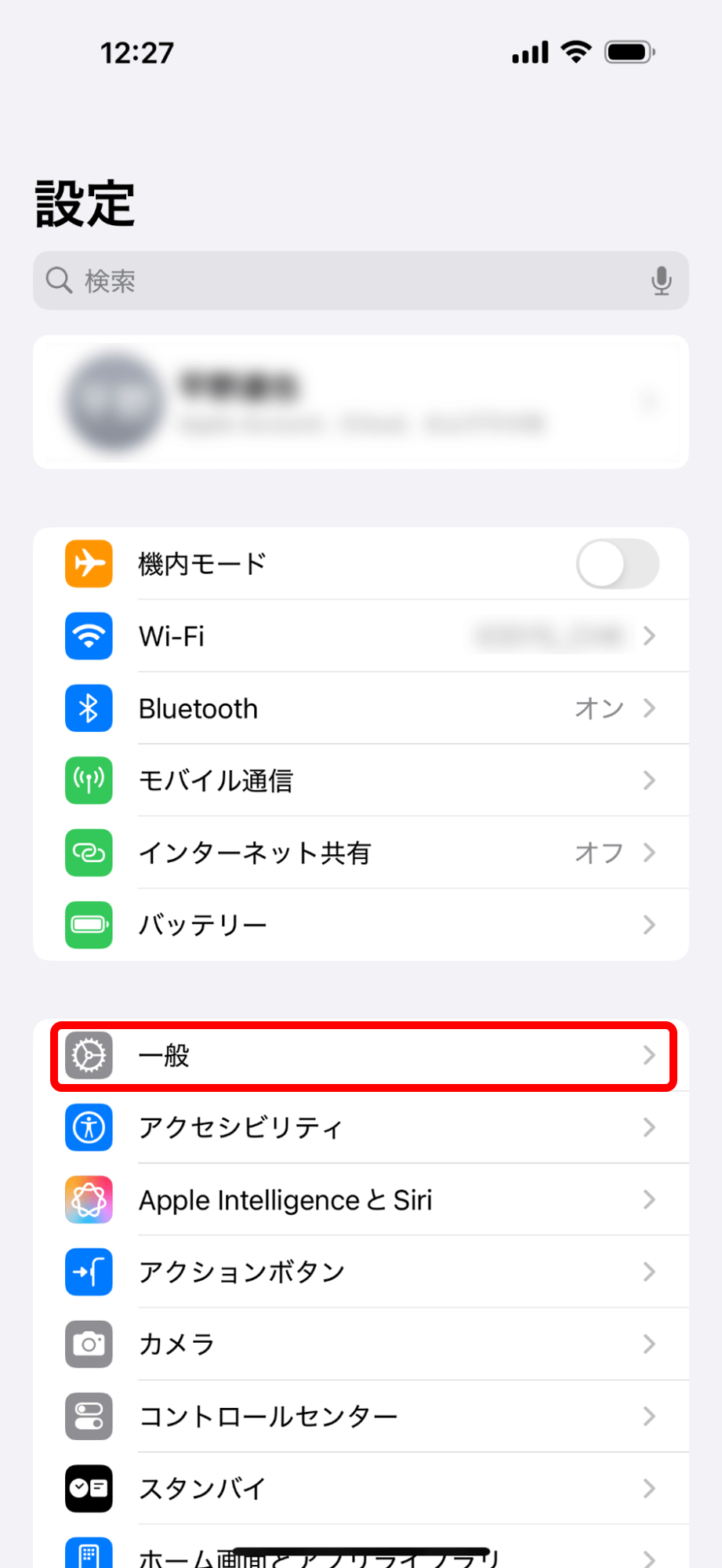Image resolution: width=722 pixels, height=1568 pixels.
Task: Tap the モバイル通信 antenna icon
Action: pos(88,780)
